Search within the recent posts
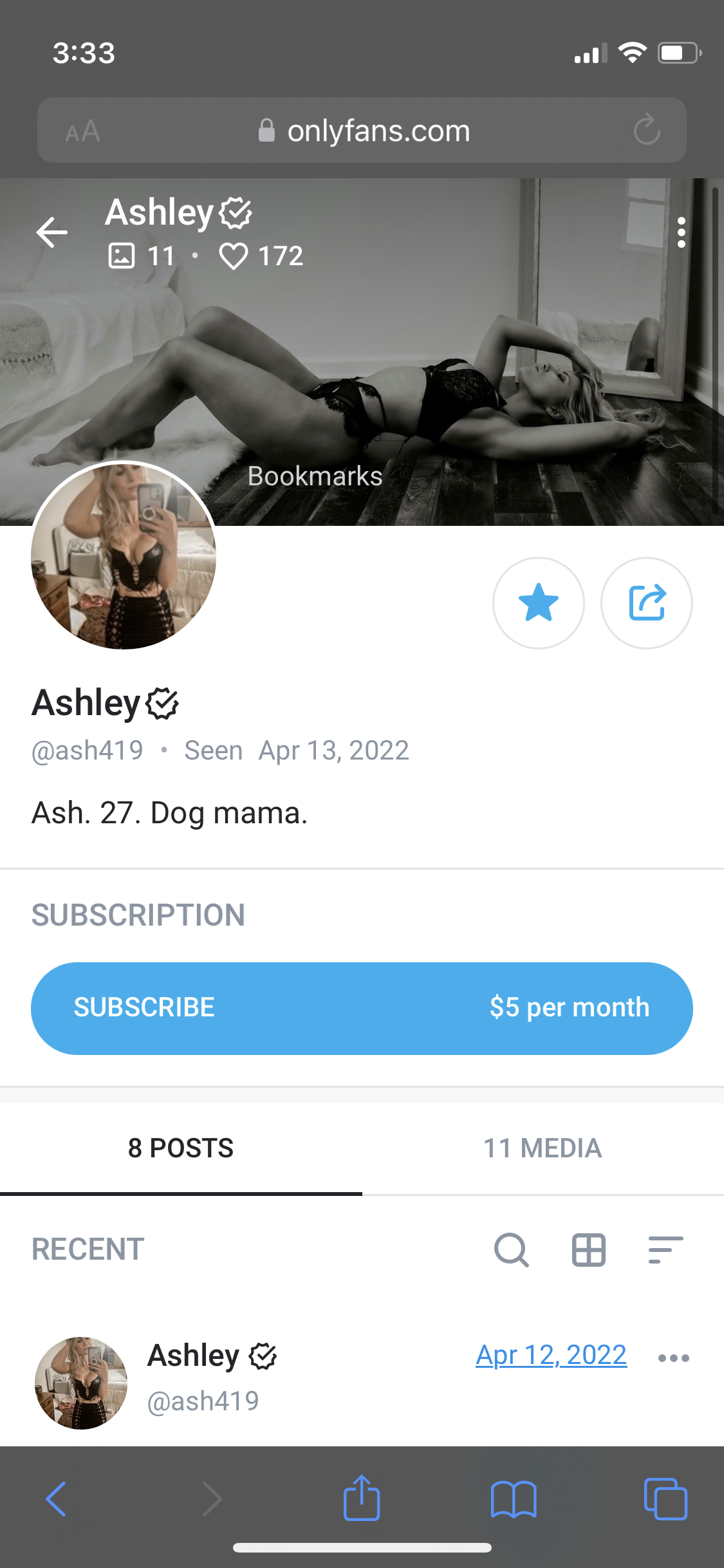The height and width of the screenshot is (1568, 724). point(512,1250)
